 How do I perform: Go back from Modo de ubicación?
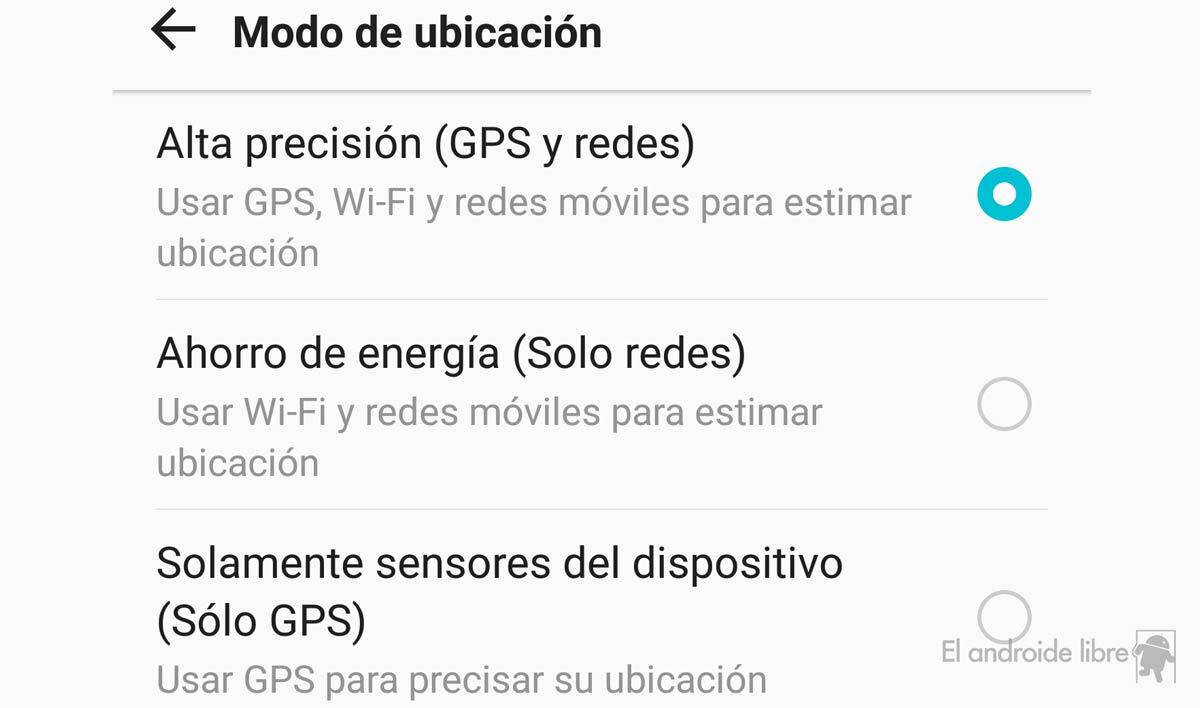(173, 31)
